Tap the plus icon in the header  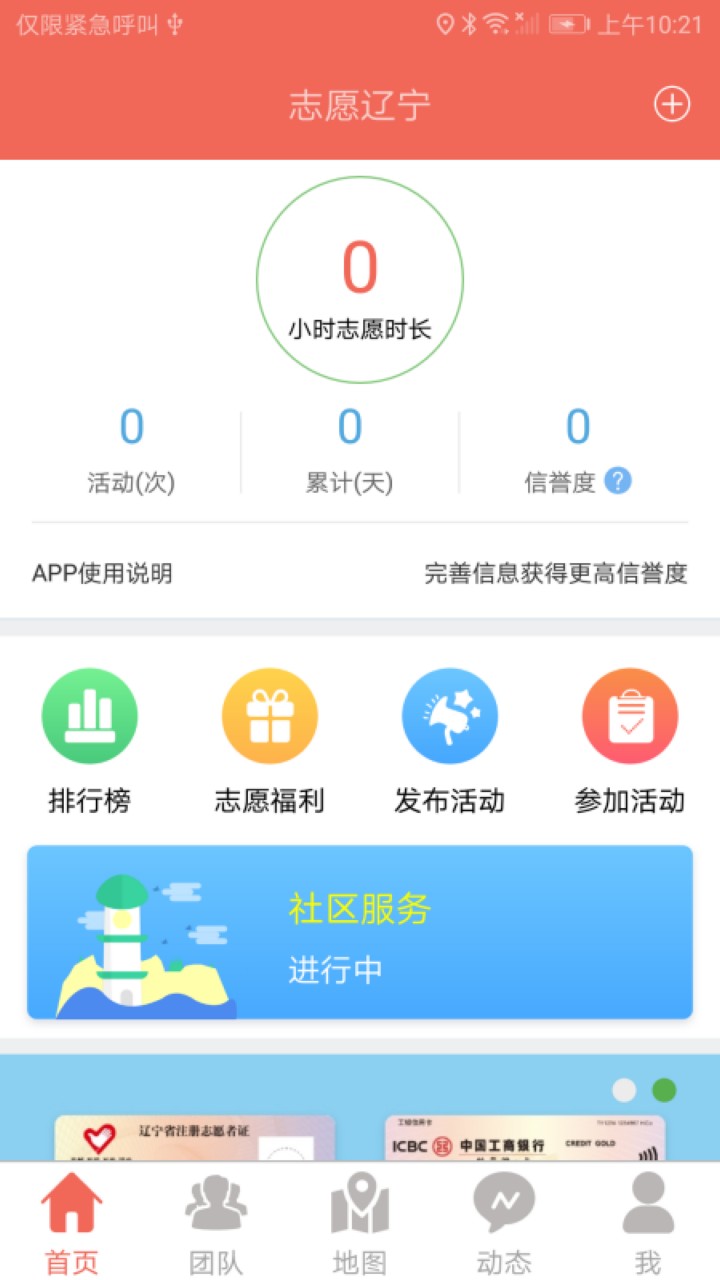(x=672, y=104)
